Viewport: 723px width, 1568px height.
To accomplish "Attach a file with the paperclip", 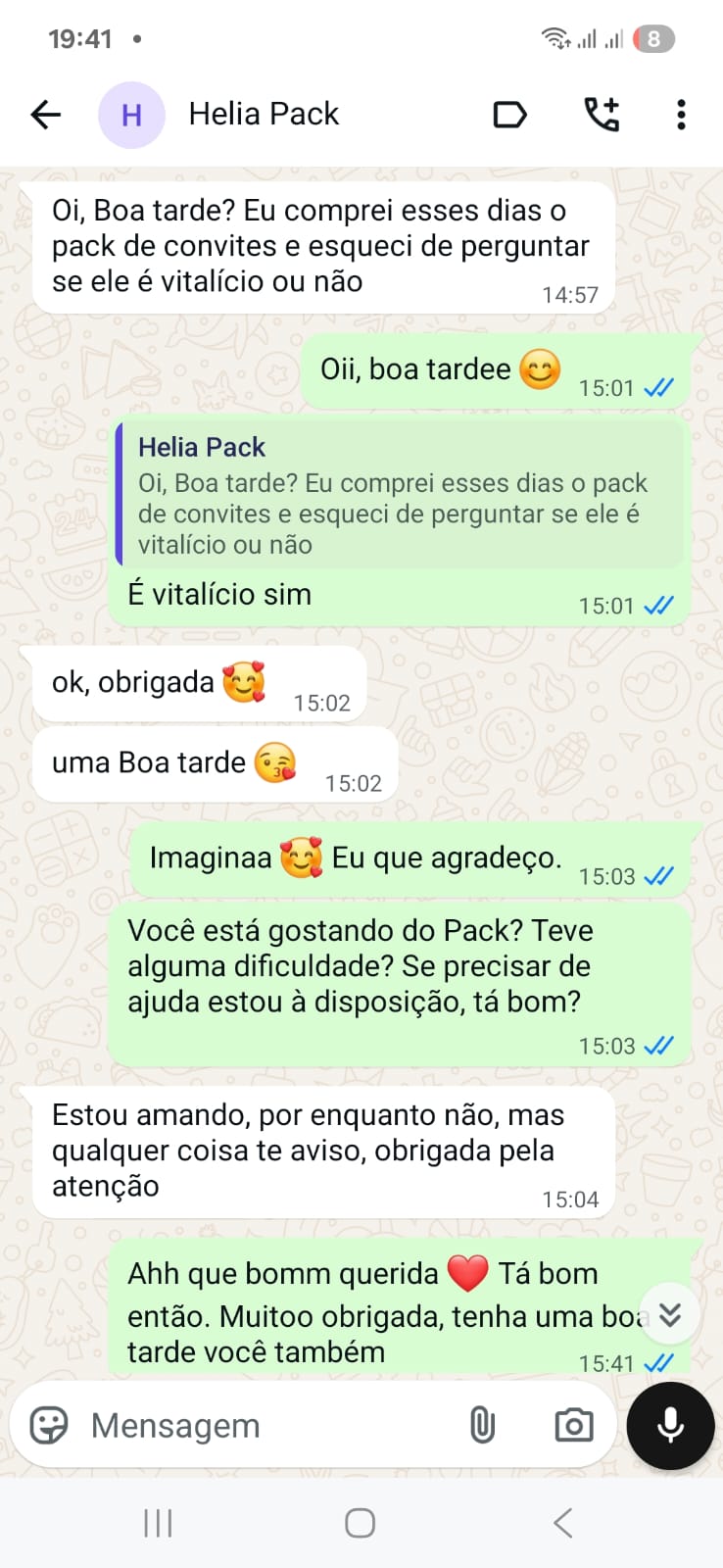I will (482, 1425).
